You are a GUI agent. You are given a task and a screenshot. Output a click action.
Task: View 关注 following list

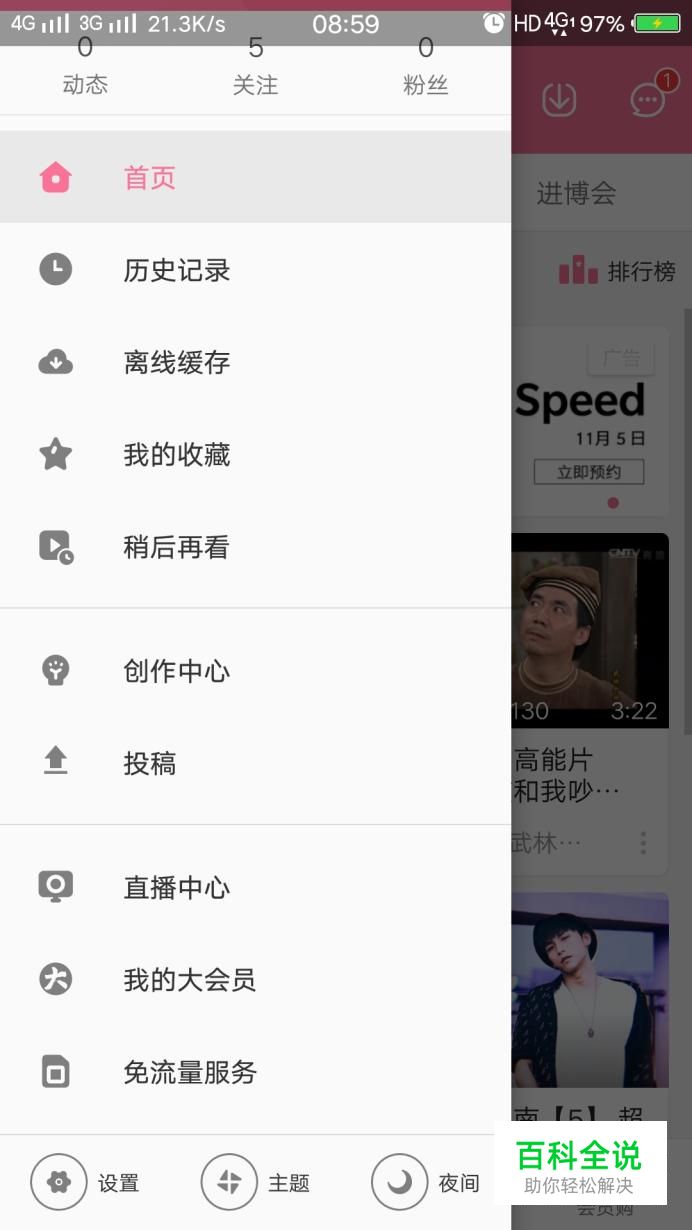click(255, 72)
